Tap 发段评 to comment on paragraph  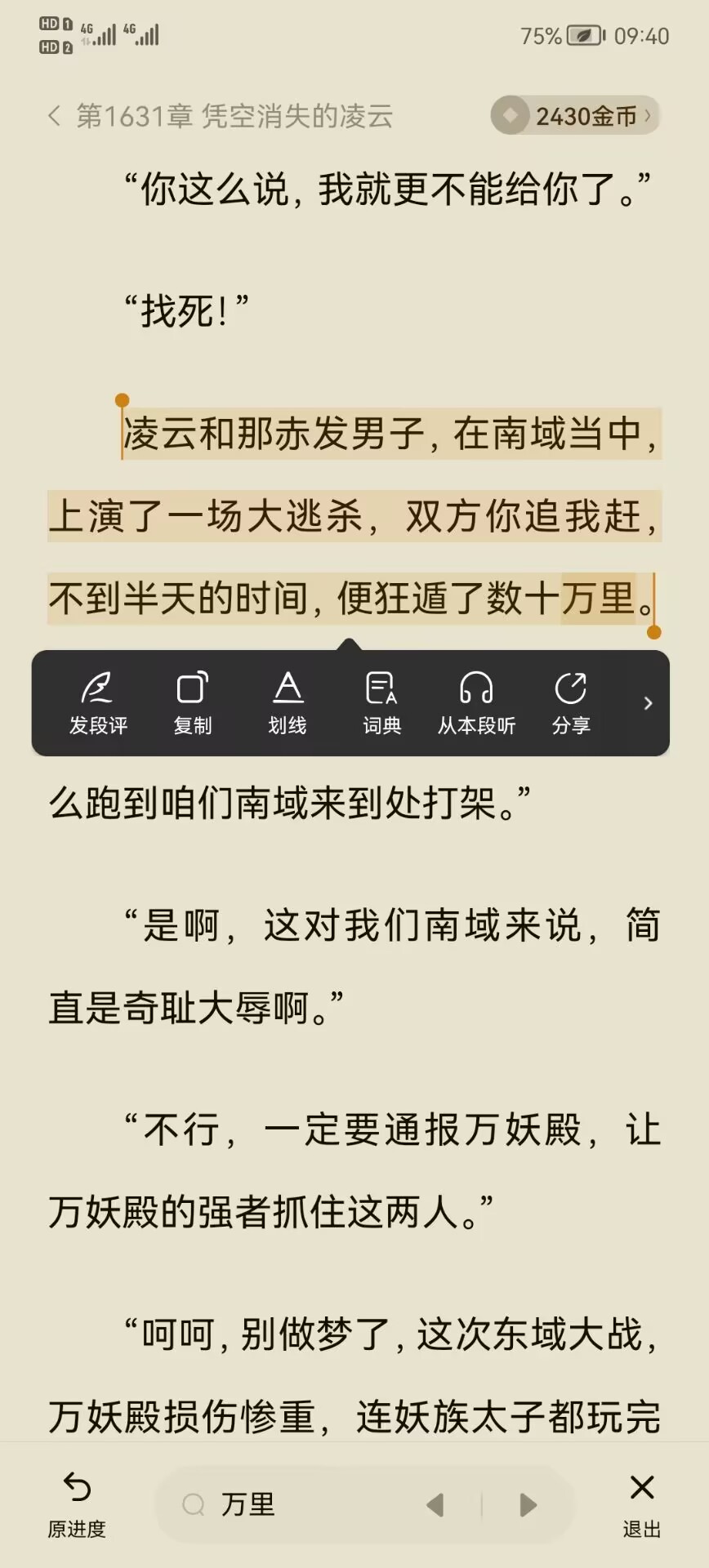98,702
